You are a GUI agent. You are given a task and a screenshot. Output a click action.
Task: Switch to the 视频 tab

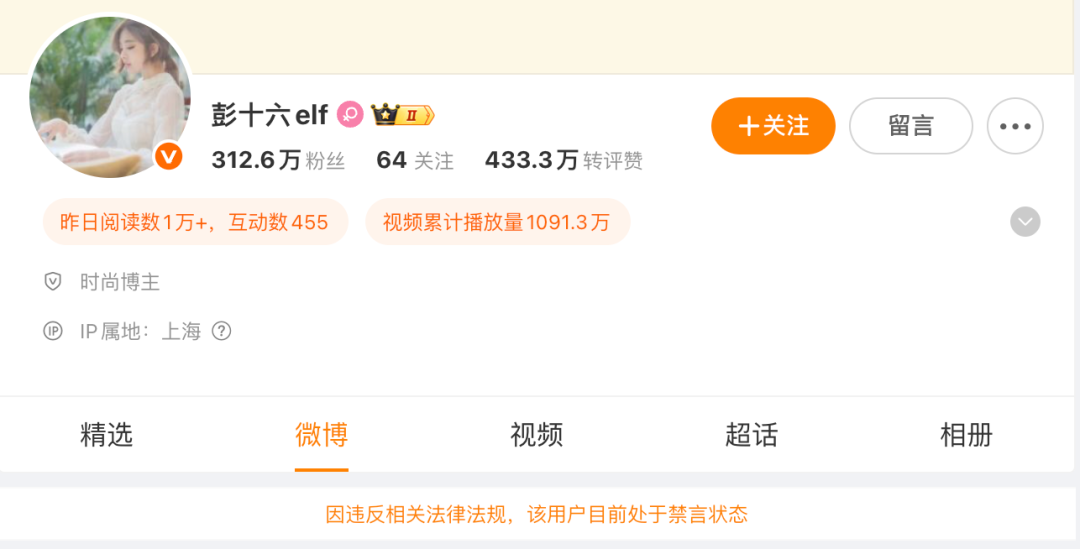point(536,435)
